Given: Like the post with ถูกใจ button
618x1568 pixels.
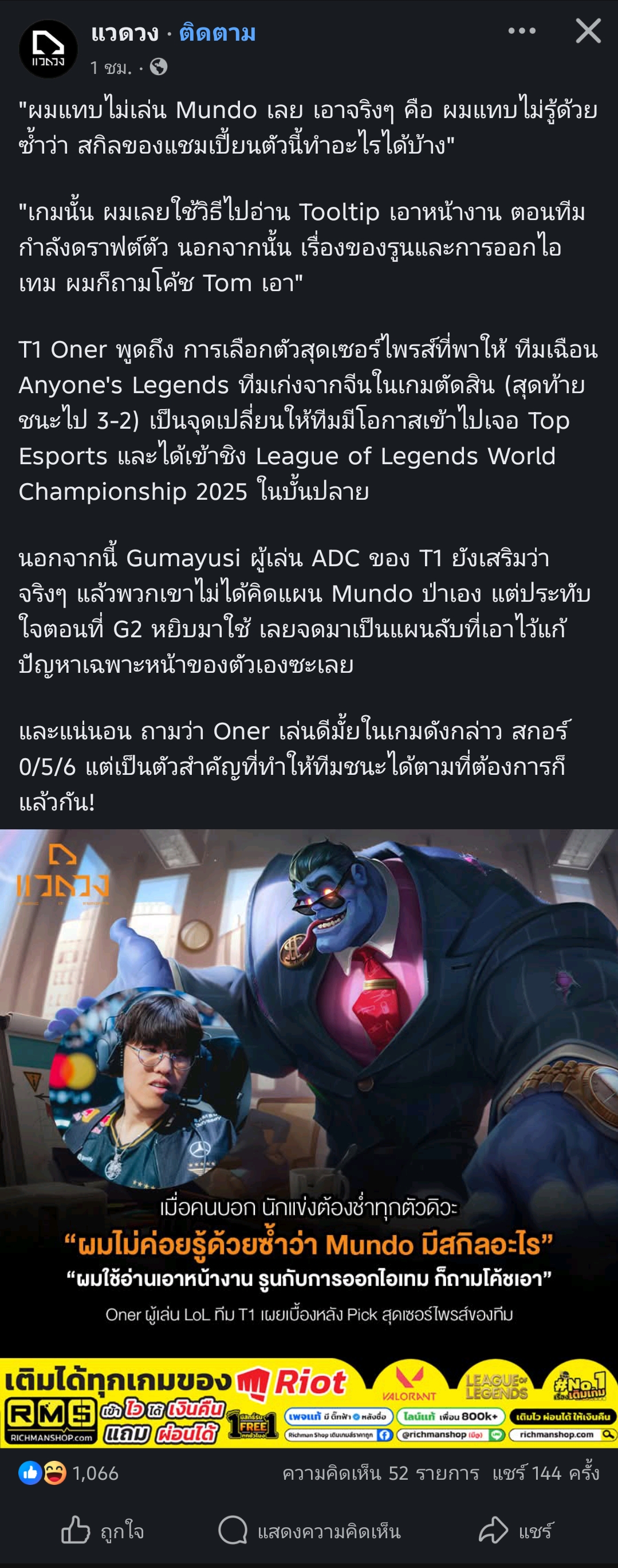Looking at the screenshot, I should [x=102, y=1530].
